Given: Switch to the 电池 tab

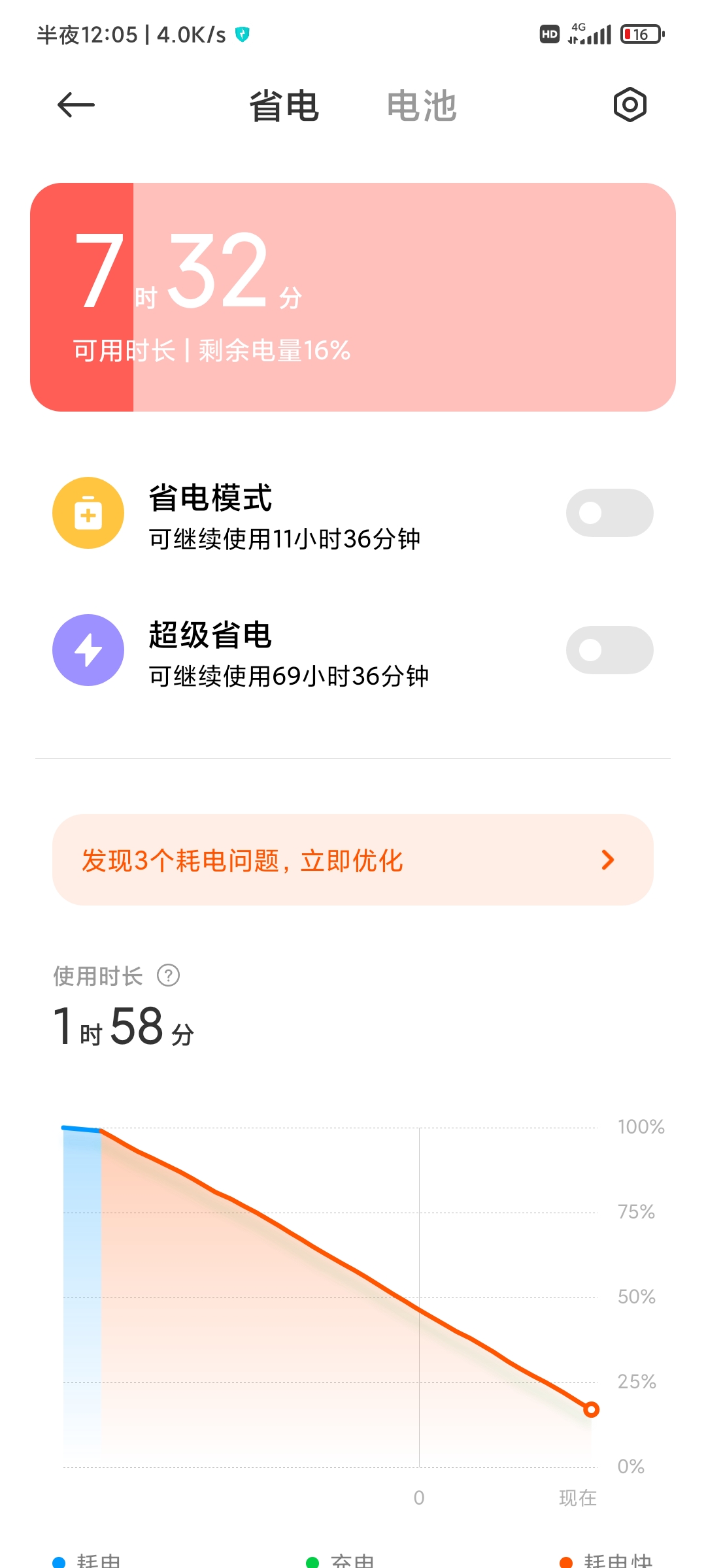Looking at the screenshot, I should tap(422, 105).
